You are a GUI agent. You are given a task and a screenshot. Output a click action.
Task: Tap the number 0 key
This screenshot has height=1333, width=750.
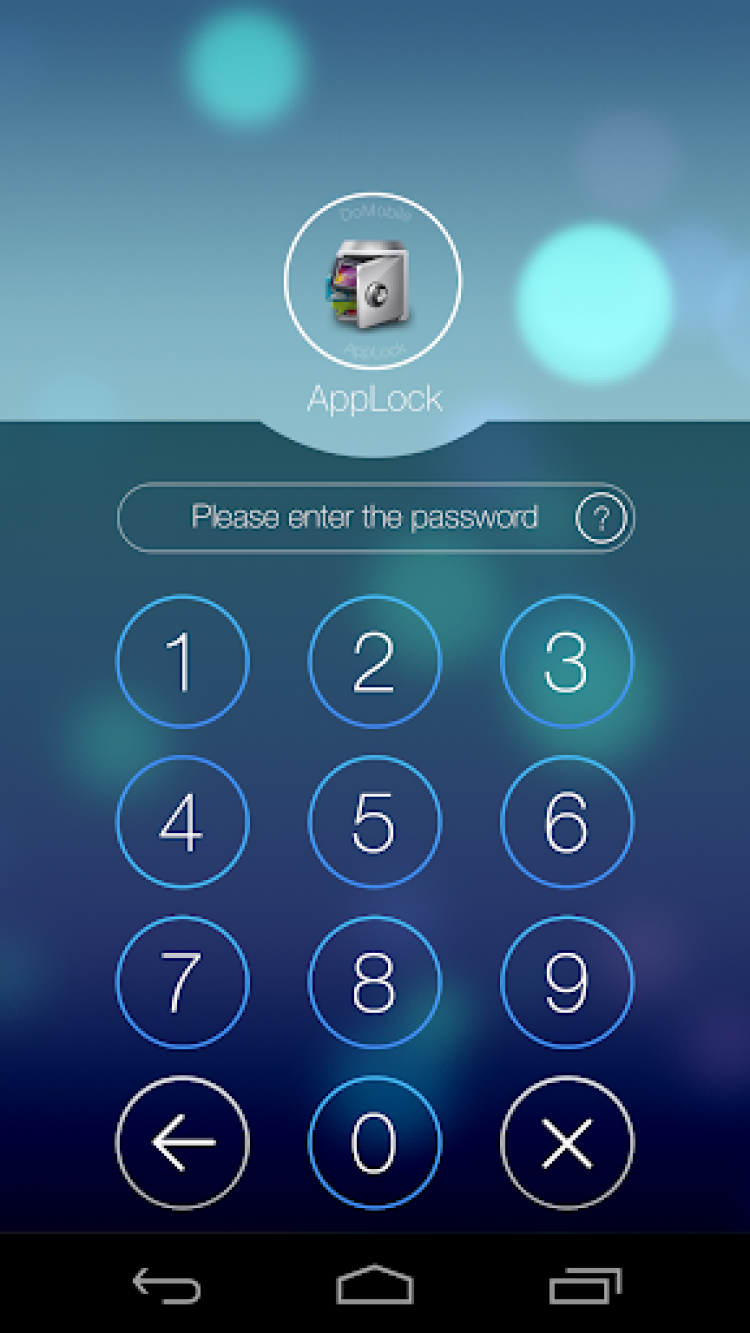click(x=374, y=1142)
